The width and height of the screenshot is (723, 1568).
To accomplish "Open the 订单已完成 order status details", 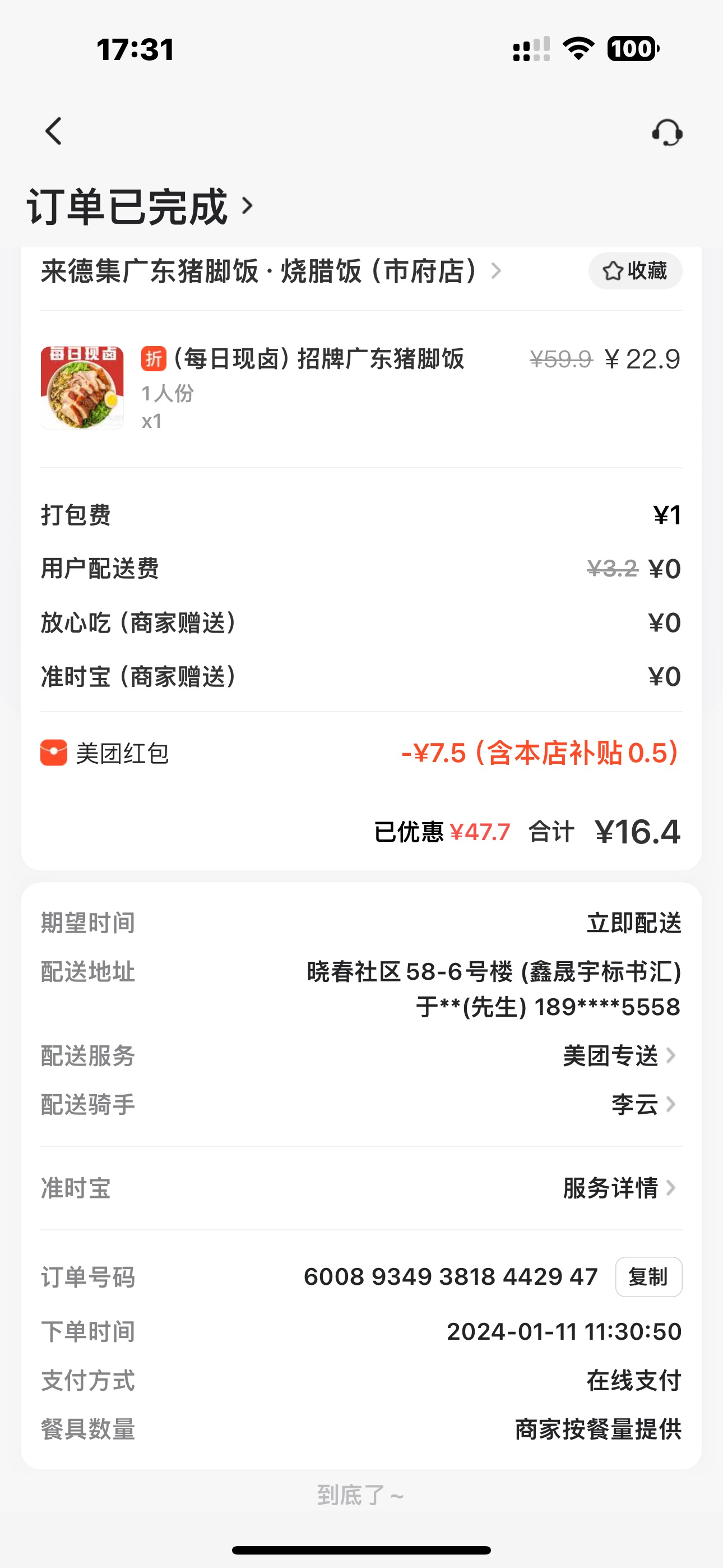I will (x=140, y=207).
